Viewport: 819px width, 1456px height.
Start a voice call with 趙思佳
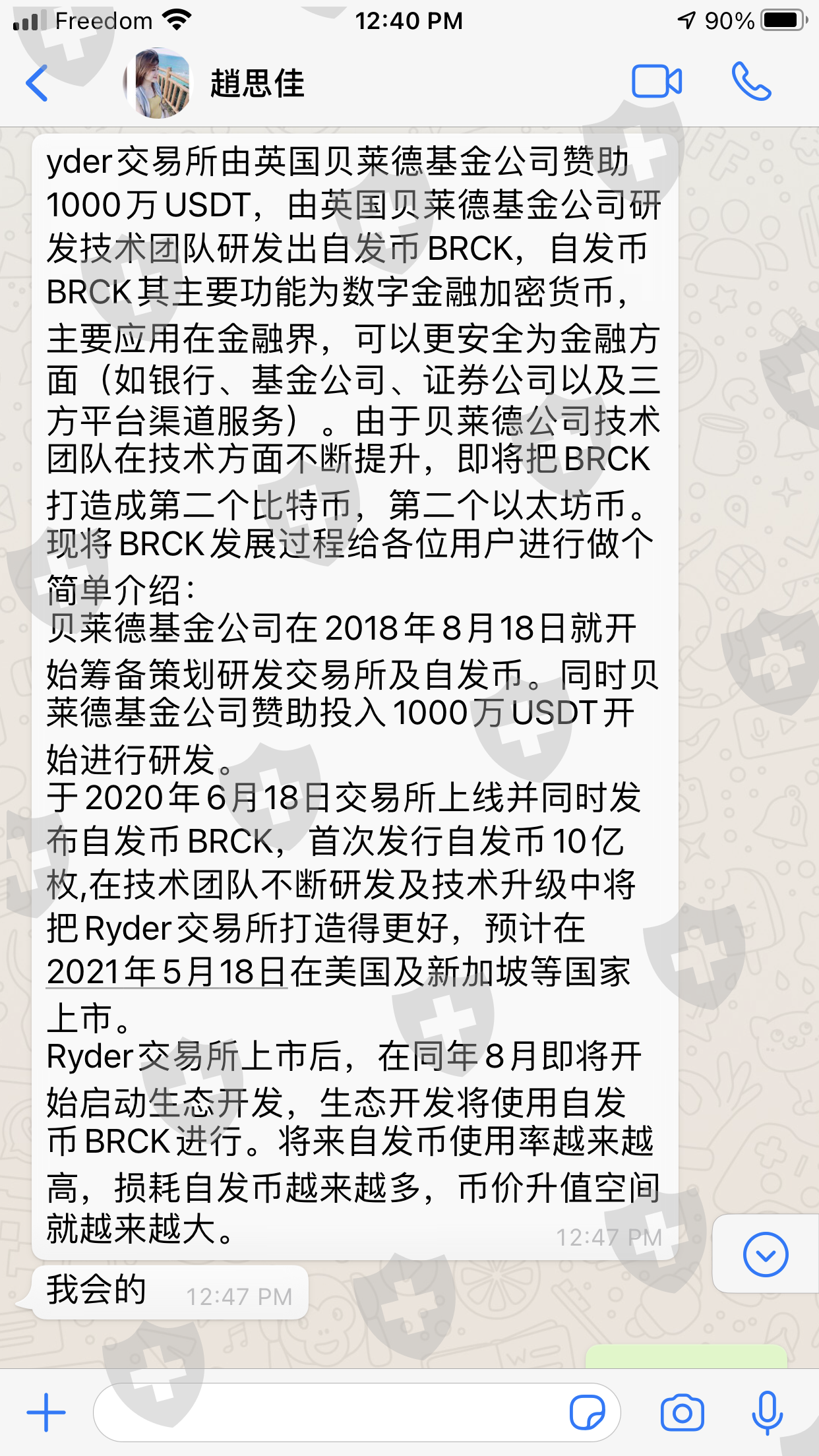point(751,82)
